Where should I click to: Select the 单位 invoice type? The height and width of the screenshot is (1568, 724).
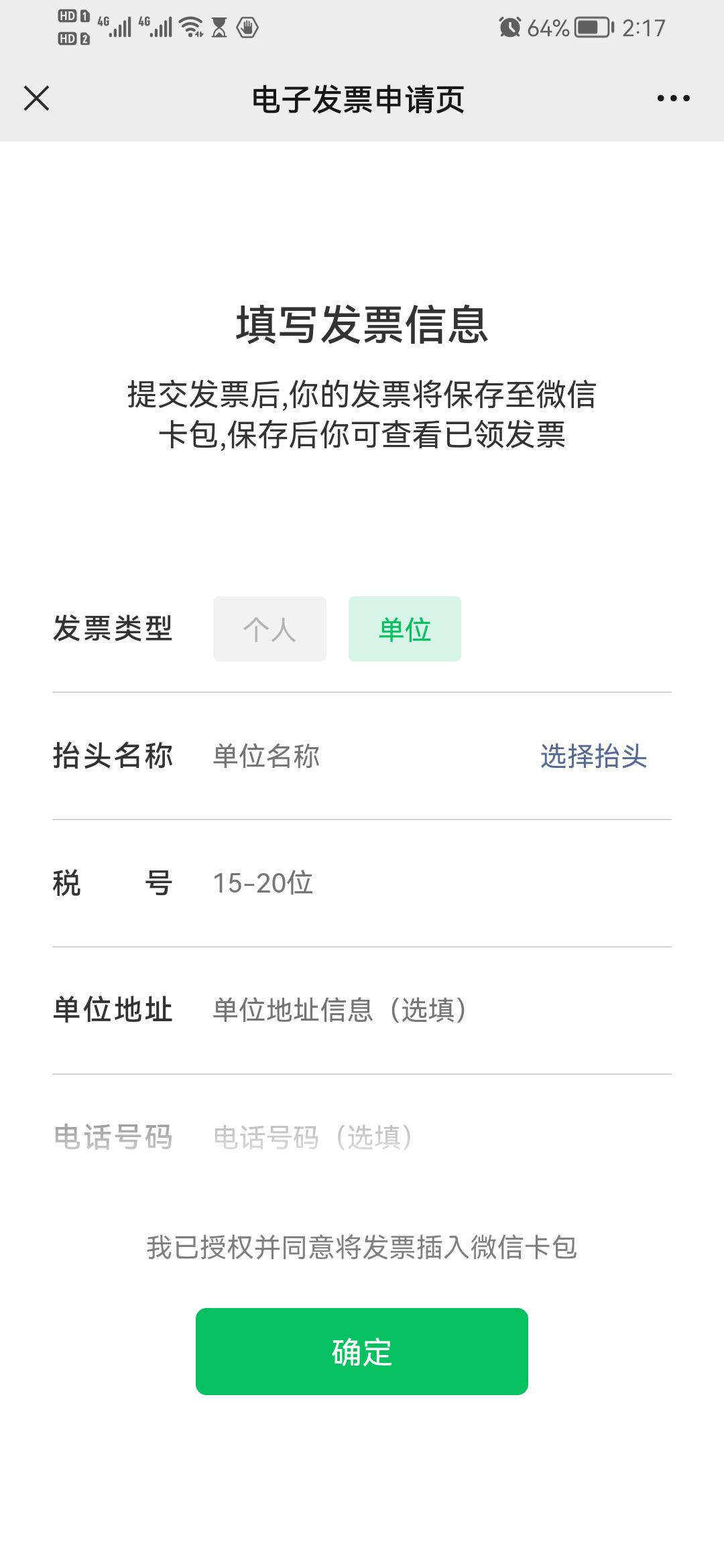(x=404, y=629)
